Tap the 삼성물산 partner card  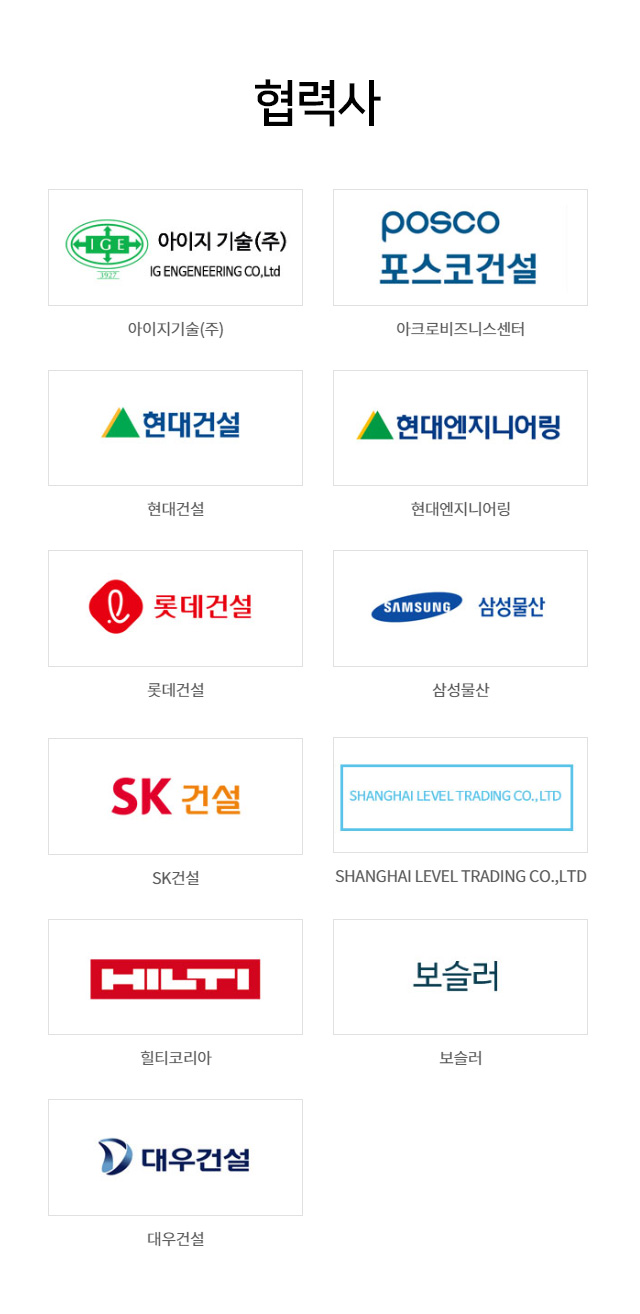(x=460, y=607)
